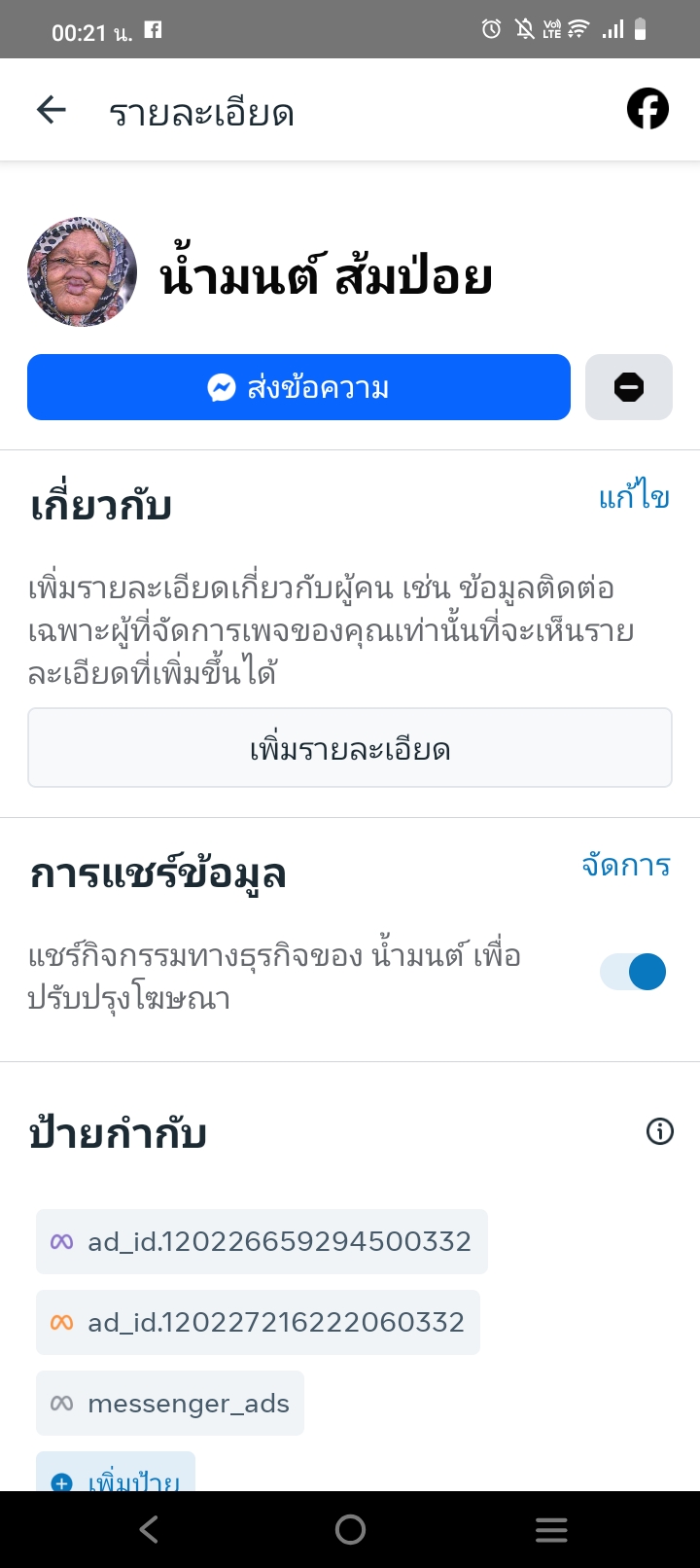The width and height of the screenshot is (700, 1568).
Task: Open the Facebook icon in the header
Action: pos(647,109)
